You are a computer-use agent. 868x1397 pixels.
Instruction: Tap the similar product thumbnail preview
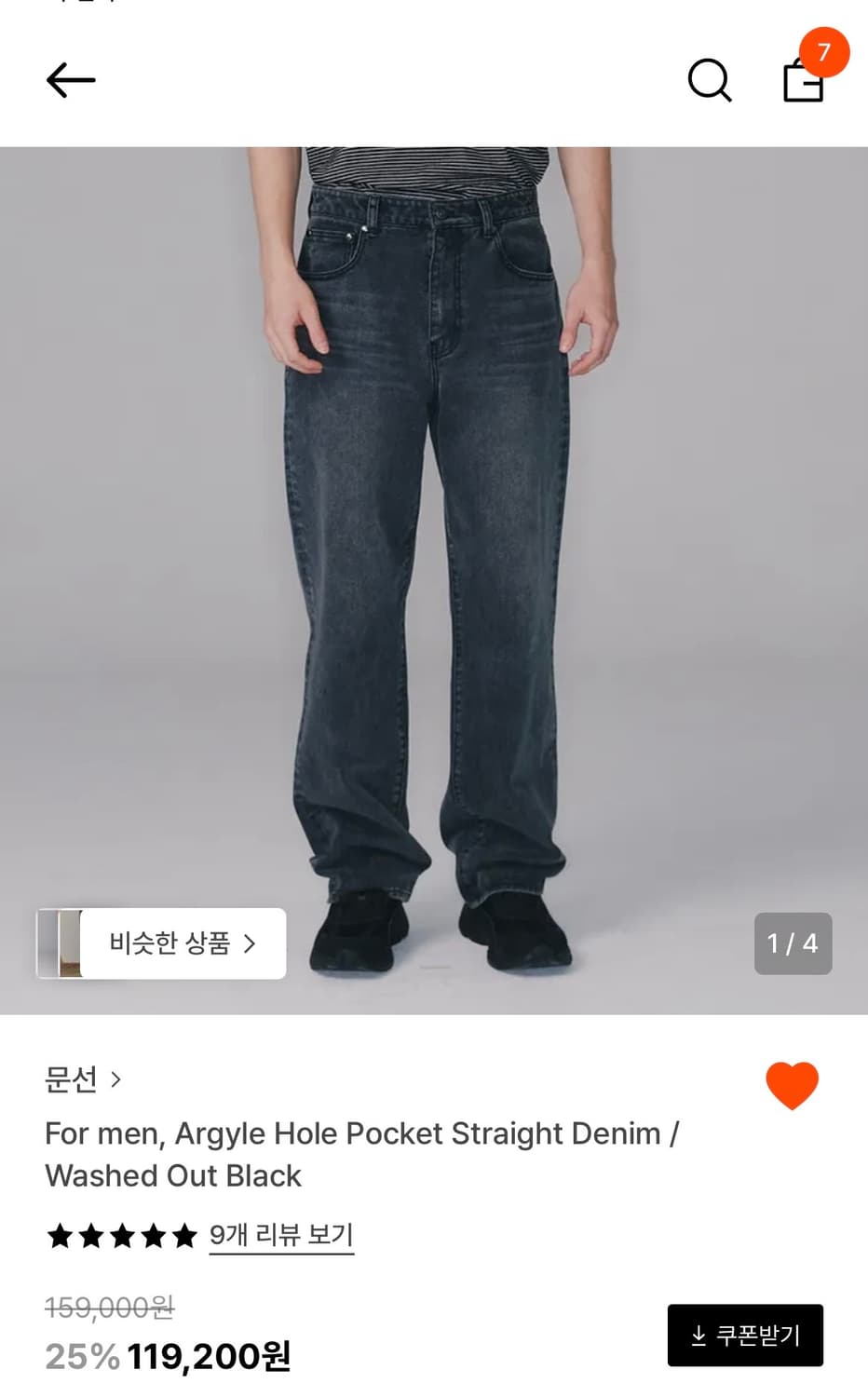(63, 943)
